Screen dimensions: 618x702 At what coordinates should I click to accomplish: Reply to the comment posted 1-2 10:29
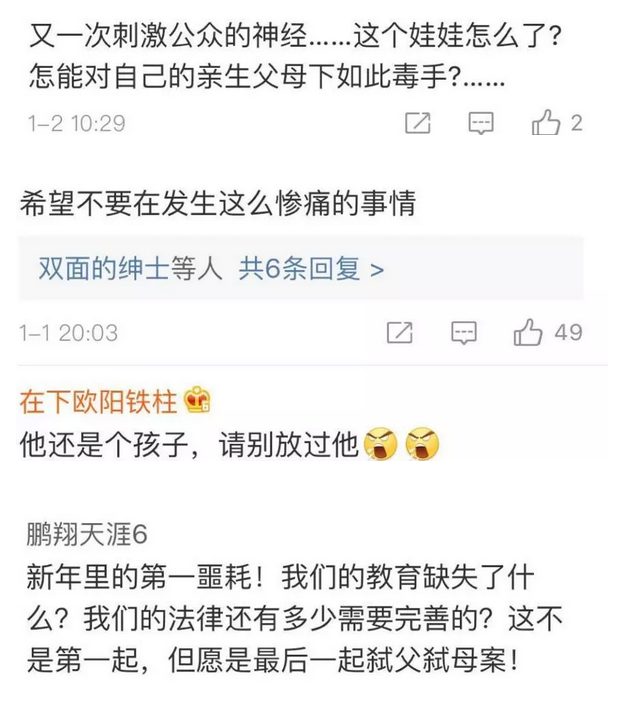(x=482, y=124)
